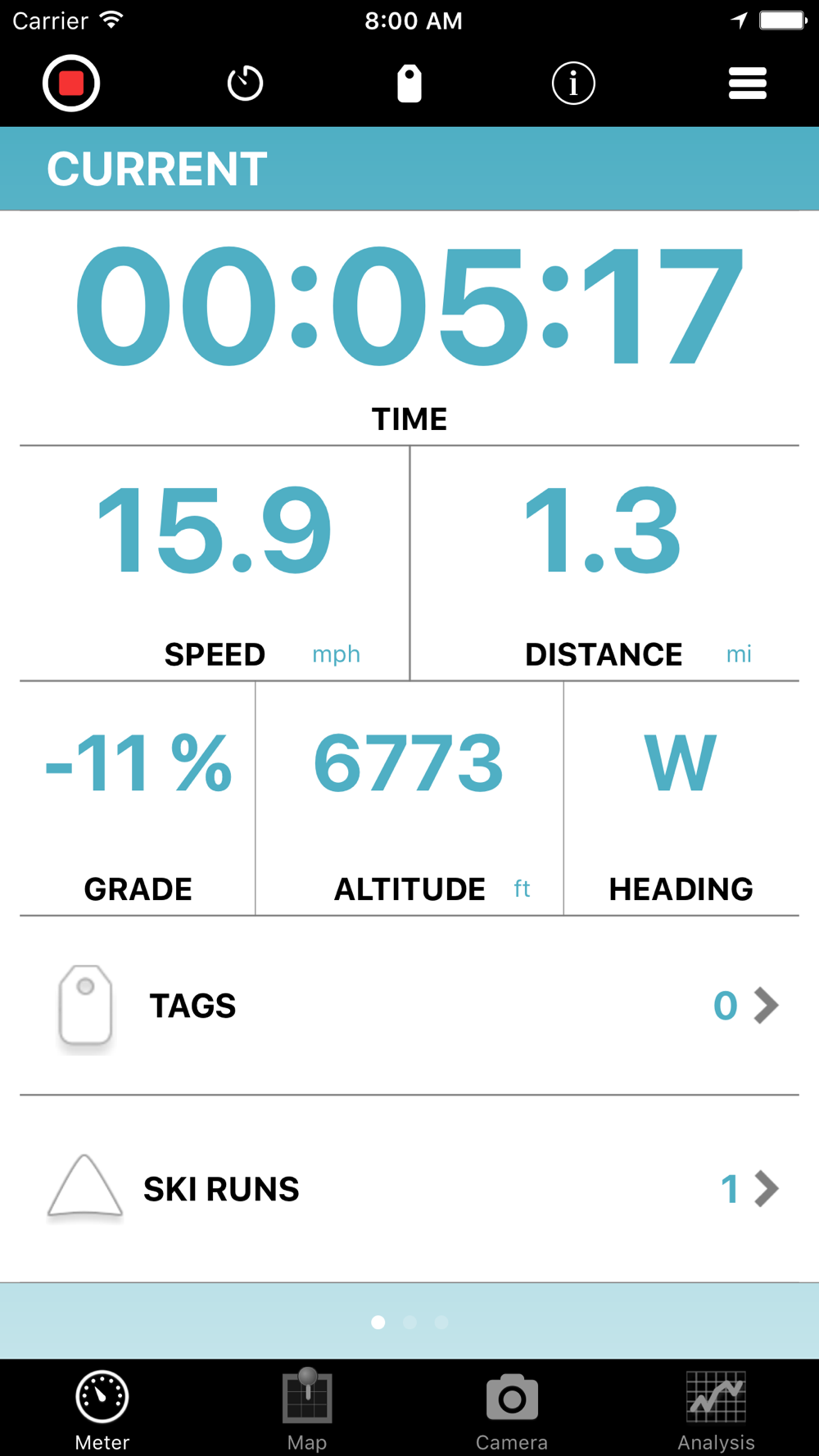Tap the altitude unit ft

click(522, 889)
